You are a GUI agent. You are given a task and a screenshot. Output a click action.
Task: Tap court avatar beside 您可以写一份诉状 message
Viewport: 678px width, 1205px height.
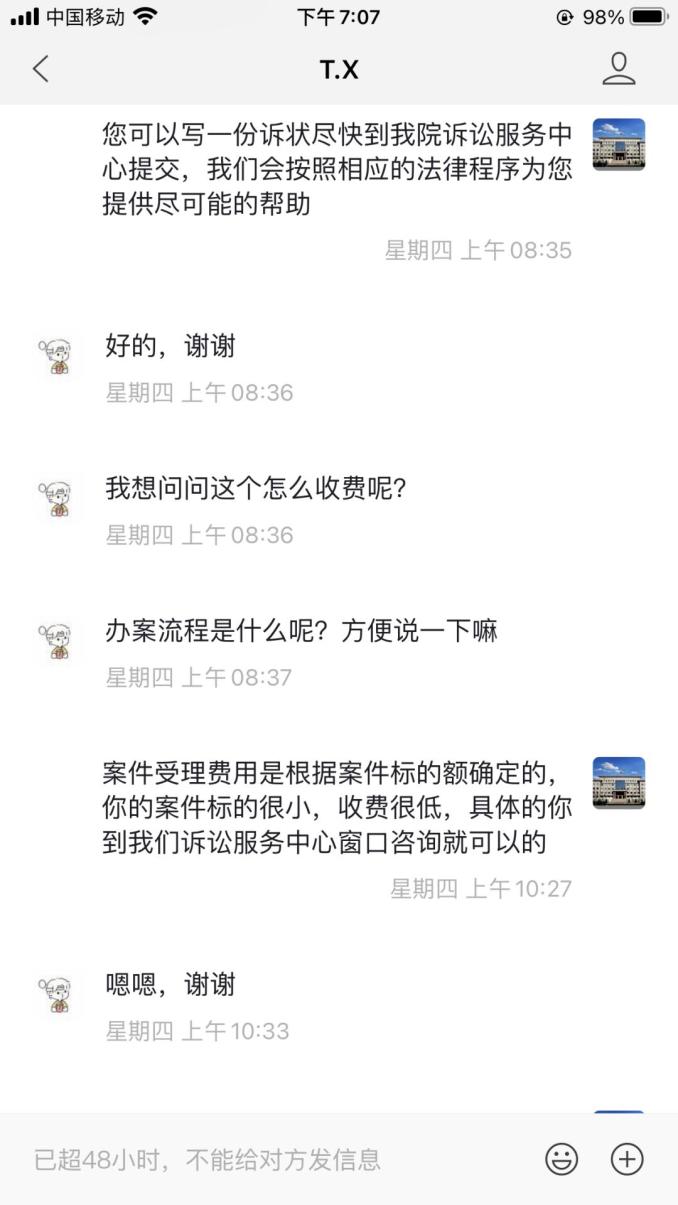click(618, 145)
